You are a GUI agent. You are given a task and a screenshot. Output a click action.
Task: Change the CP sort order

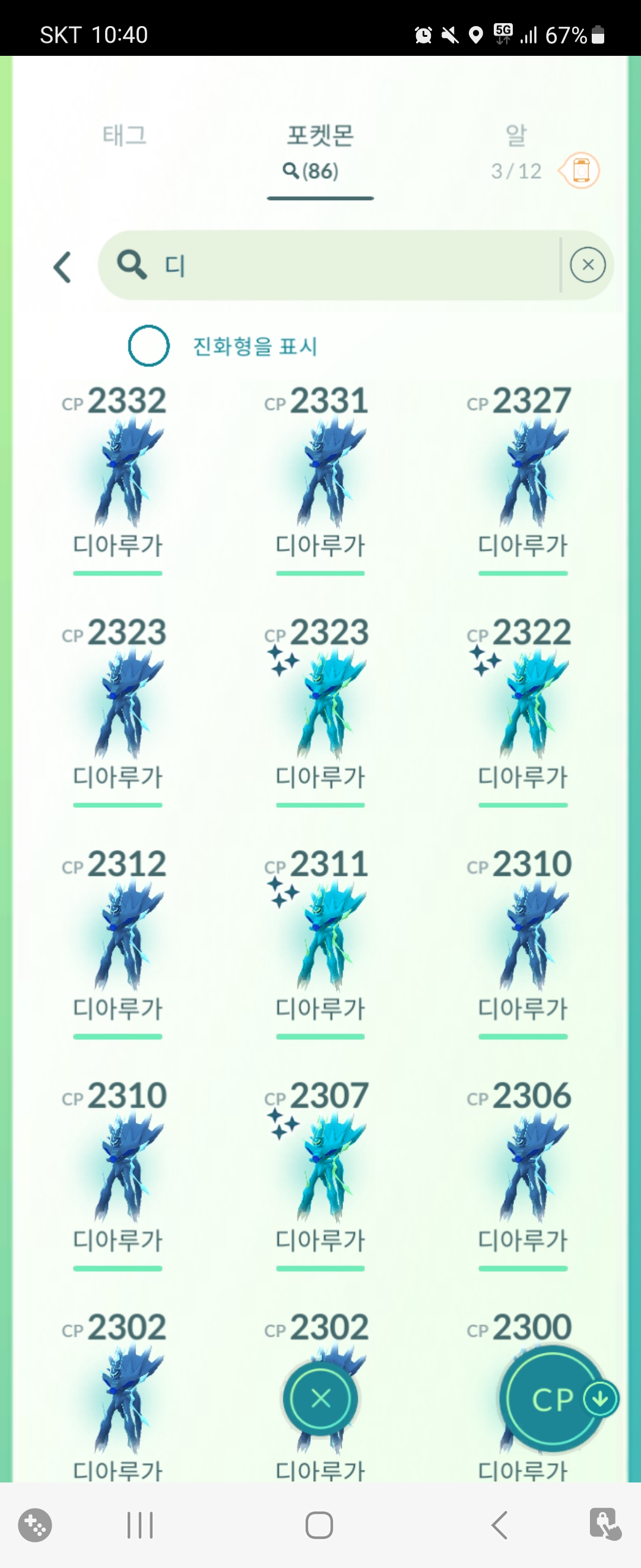551,1399
